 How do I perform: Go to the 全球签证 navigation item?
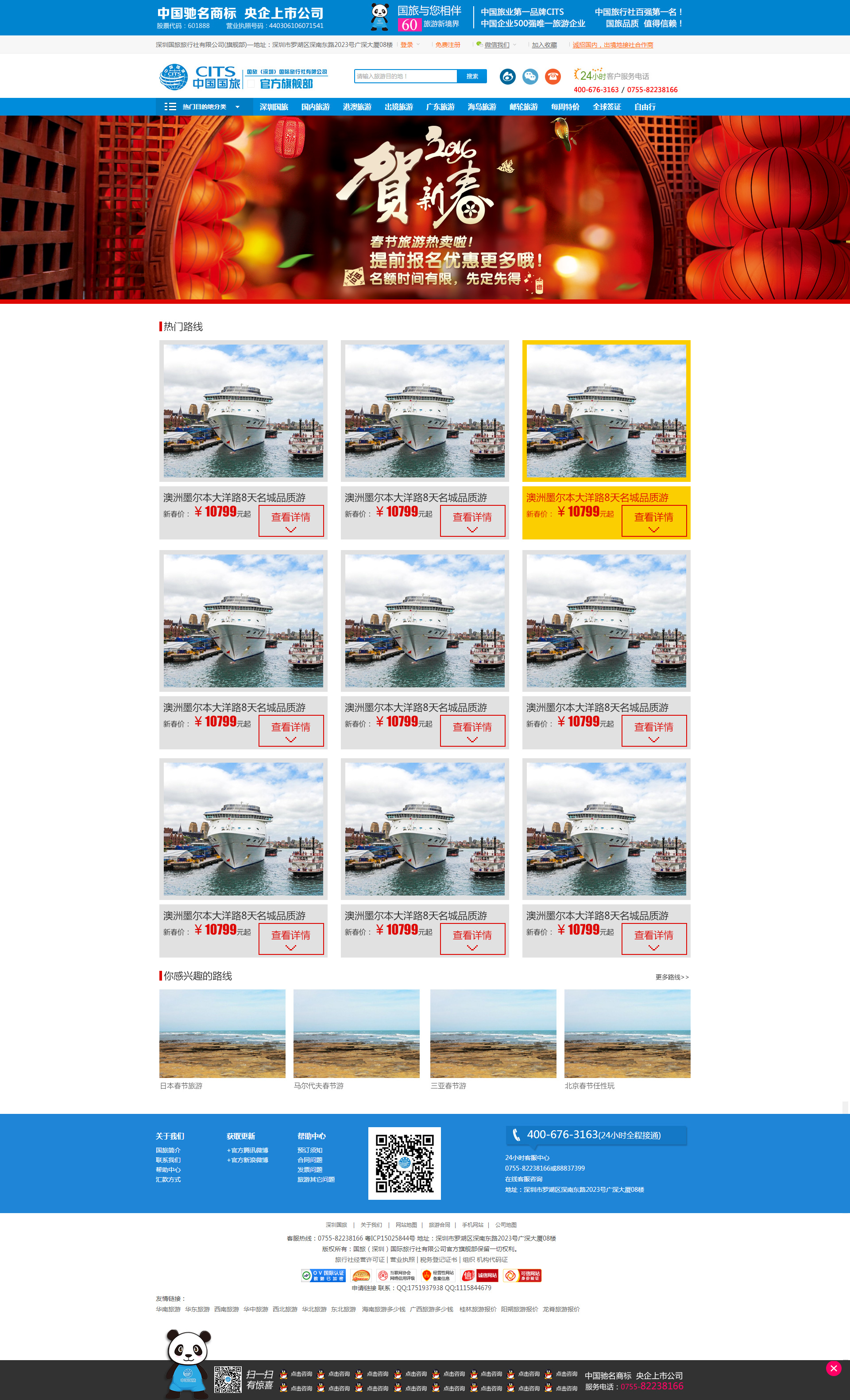(607, 107)
